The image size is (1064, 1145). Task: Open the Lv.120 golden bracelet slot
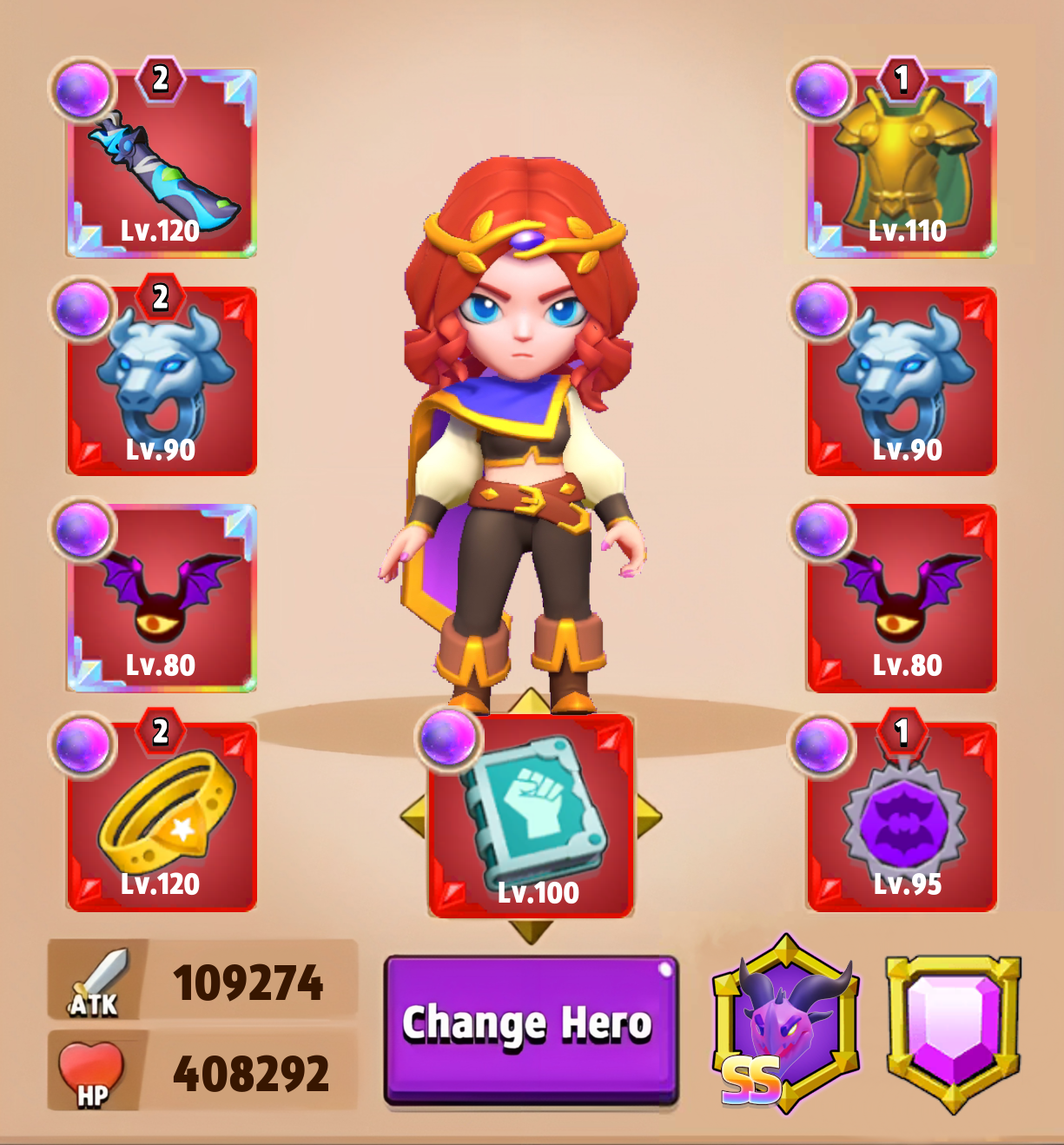162,817
